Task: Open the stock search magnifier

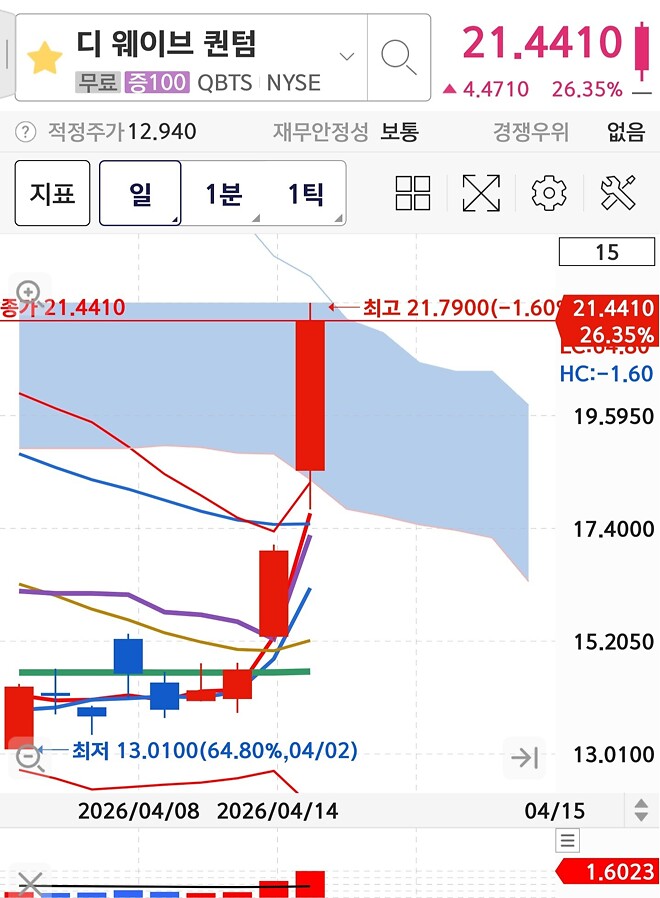Action: coord(399,57)
